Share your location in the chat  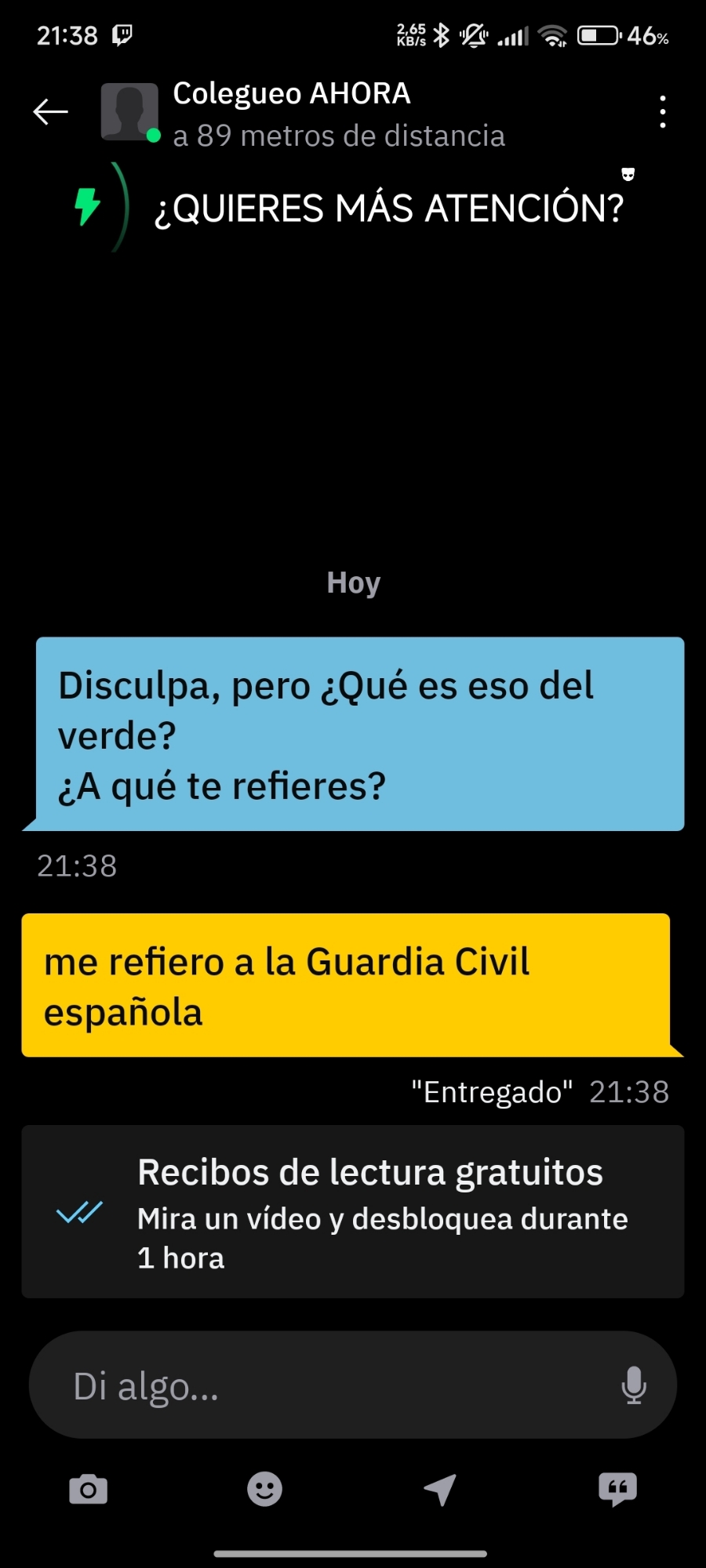click(x=441, y=1489)
